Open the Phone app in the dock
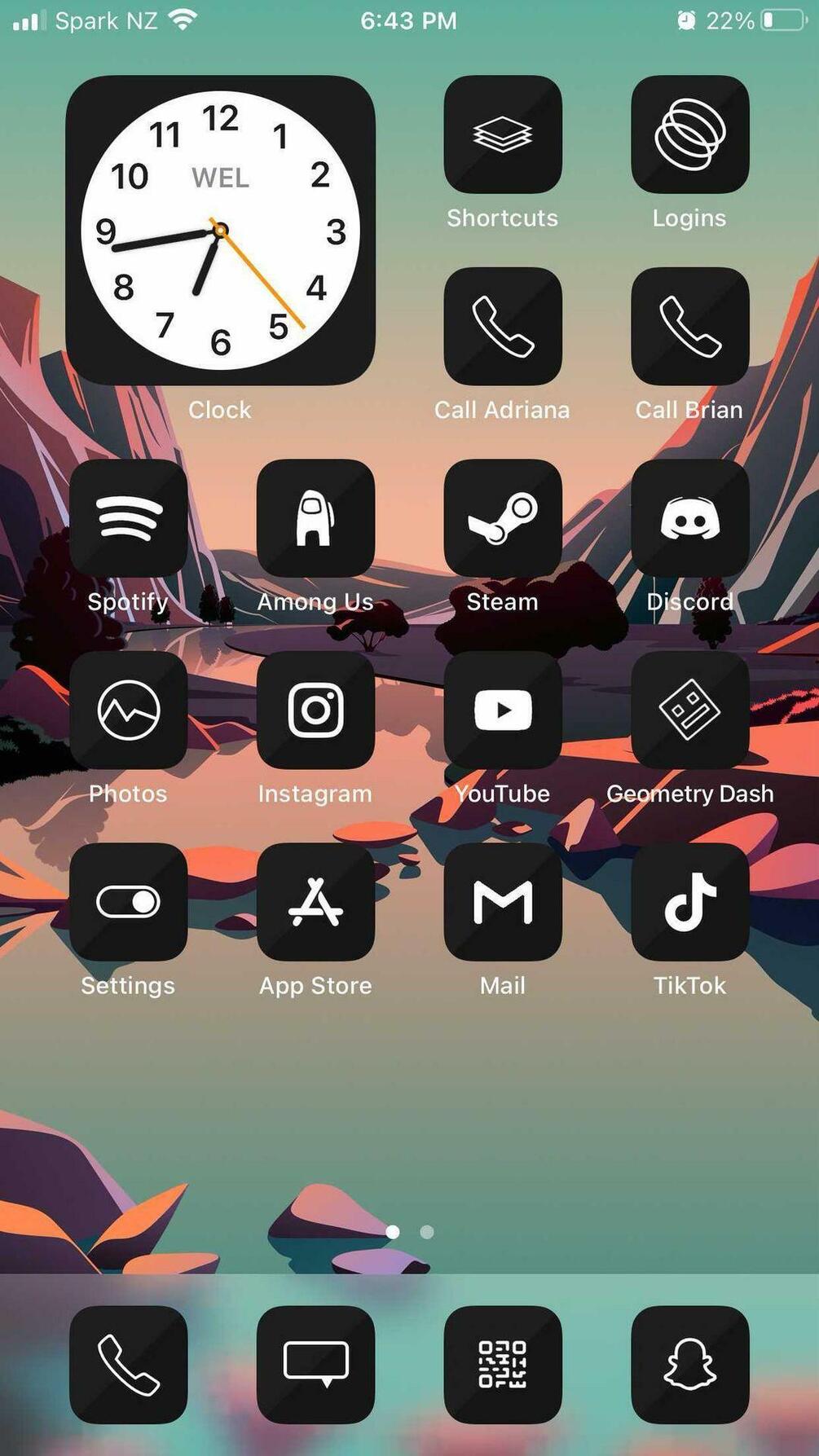The height and width of the screenshot is (1456, 819). tap(128, 1365)
